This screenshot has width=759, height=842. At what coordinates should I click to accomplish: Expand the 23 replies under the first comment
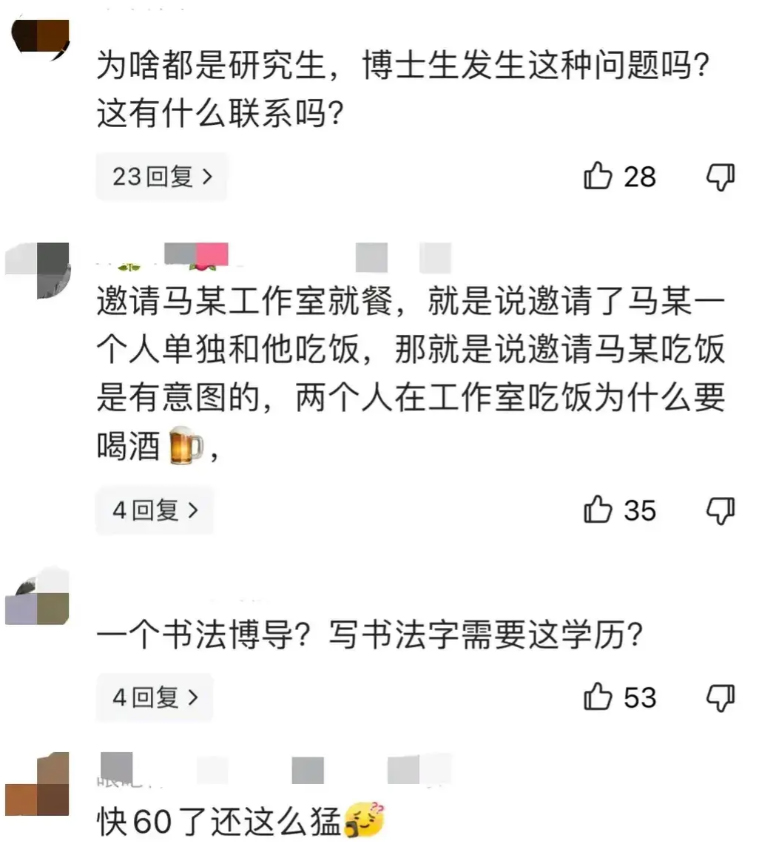click(162, 177)
